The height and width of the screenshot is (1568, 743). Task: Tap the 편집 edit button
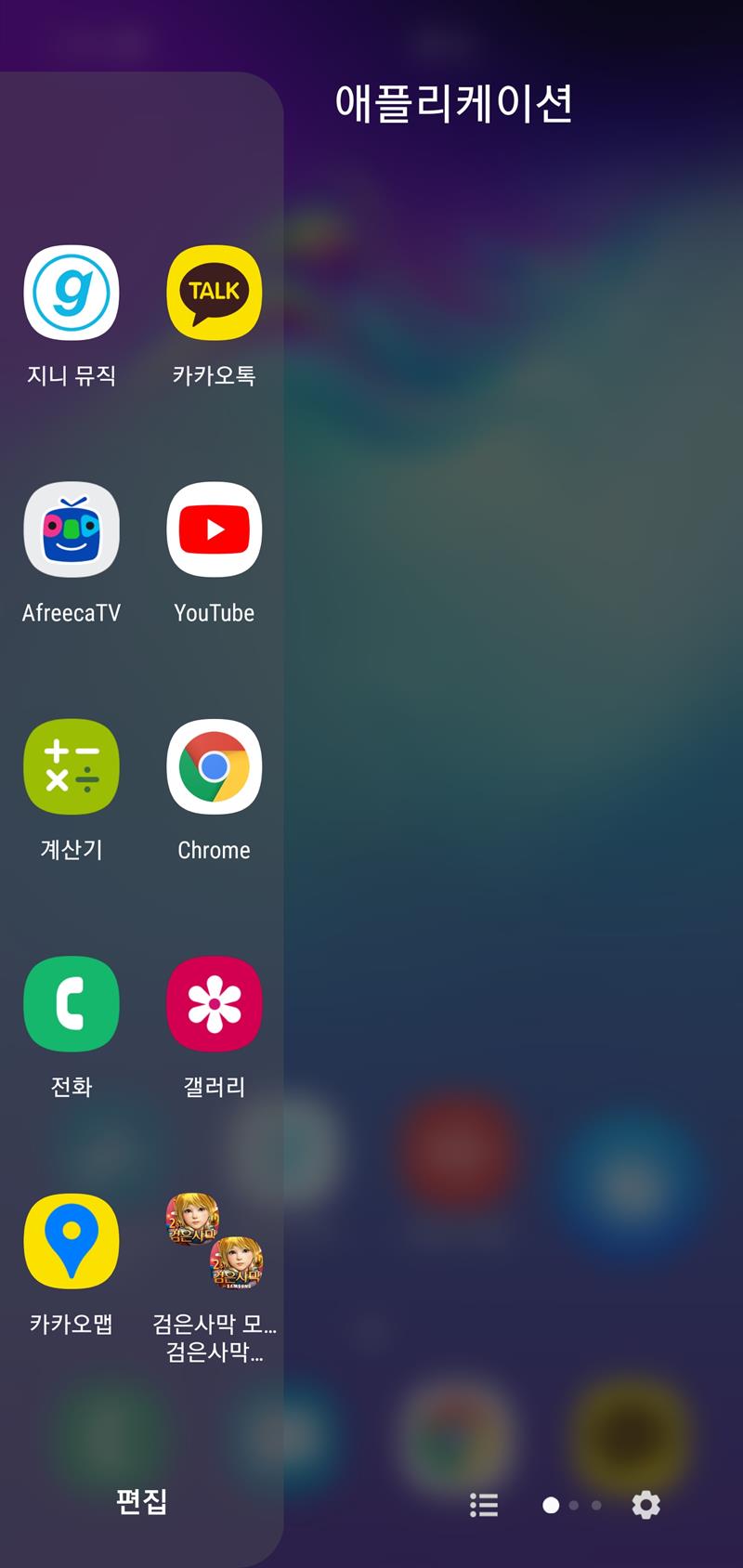[x=141, y=1502]
